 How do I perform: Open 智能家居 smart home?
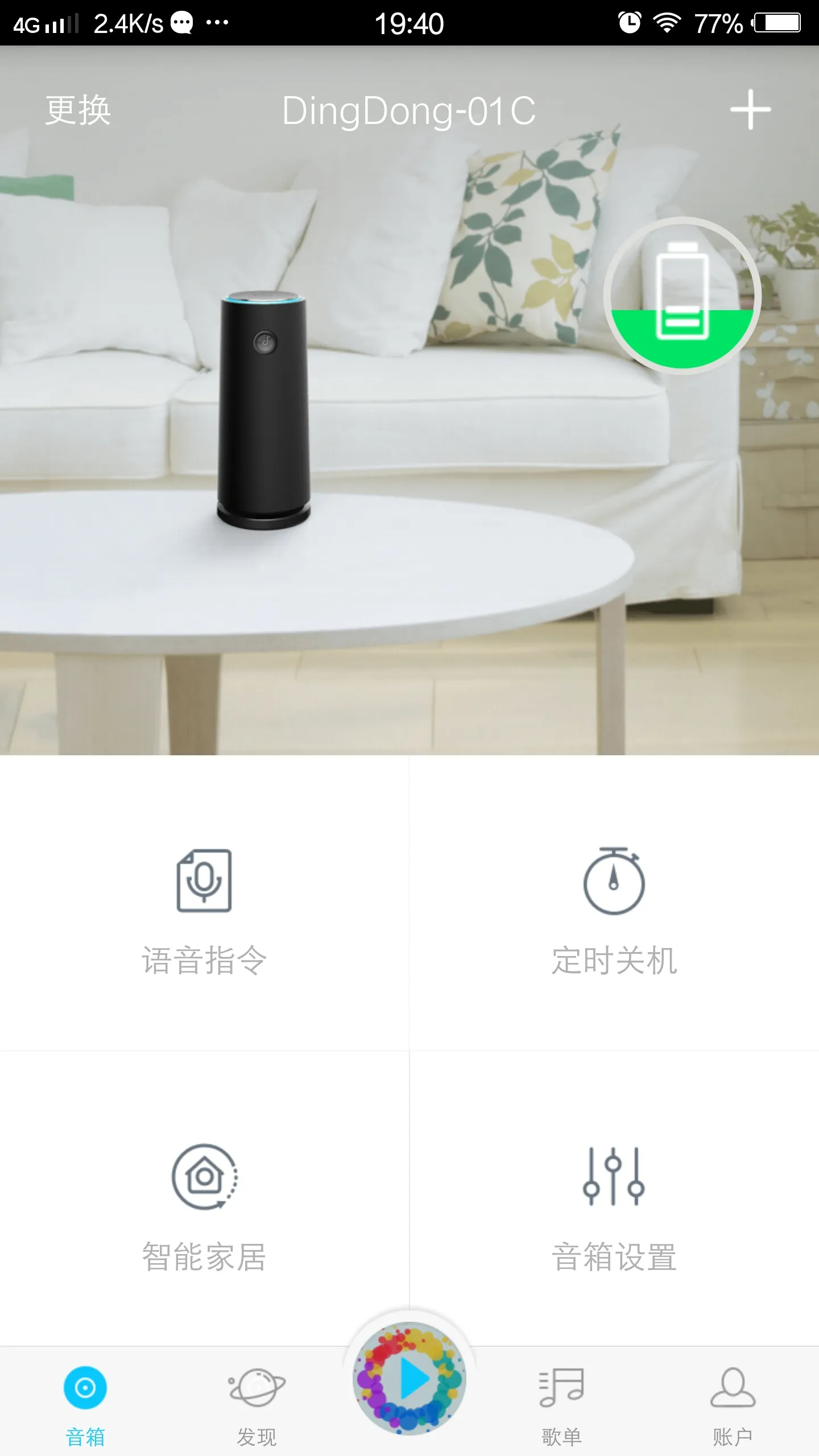point(204,1207)
